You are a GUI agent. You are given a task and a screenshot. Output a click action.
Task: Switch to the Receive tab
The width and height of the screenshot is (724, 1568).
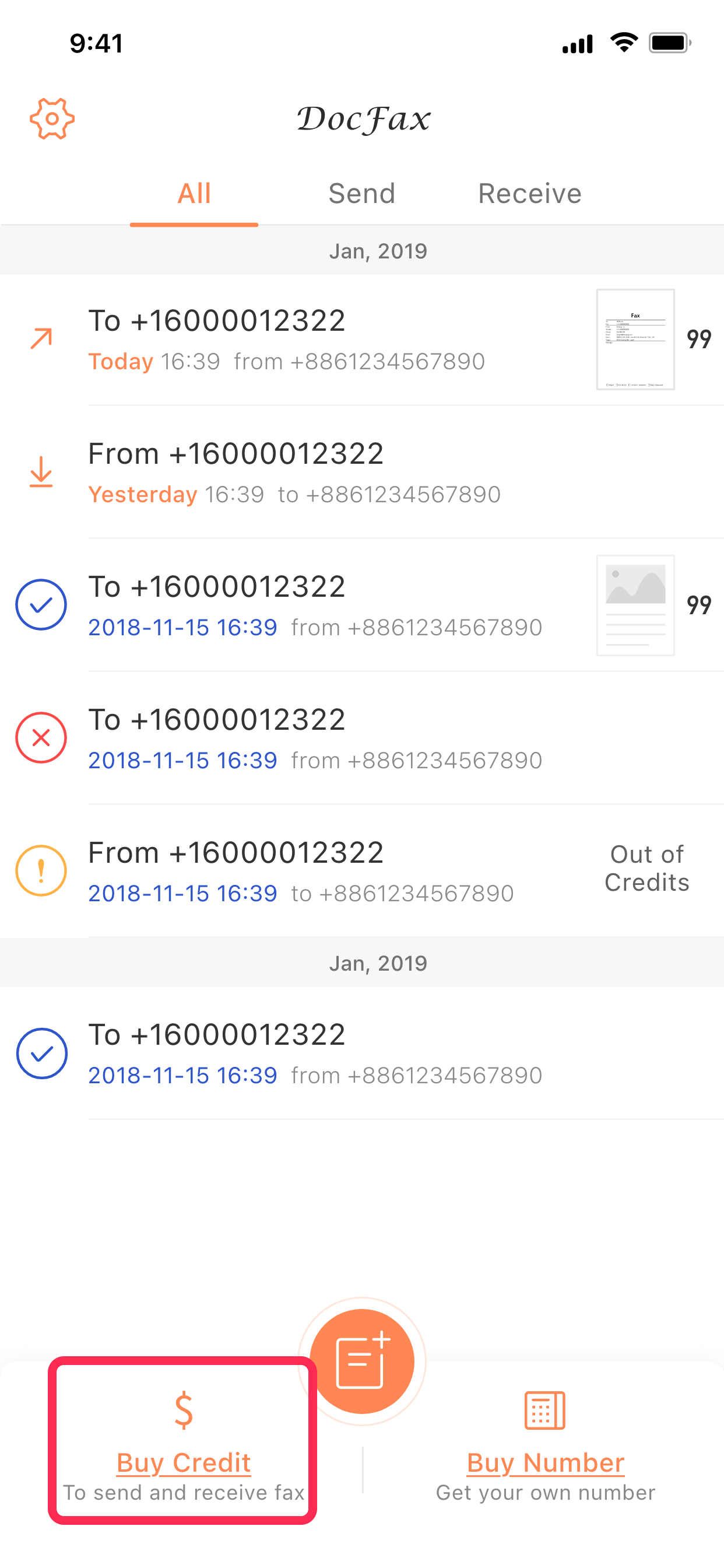[x=530, y=194]
